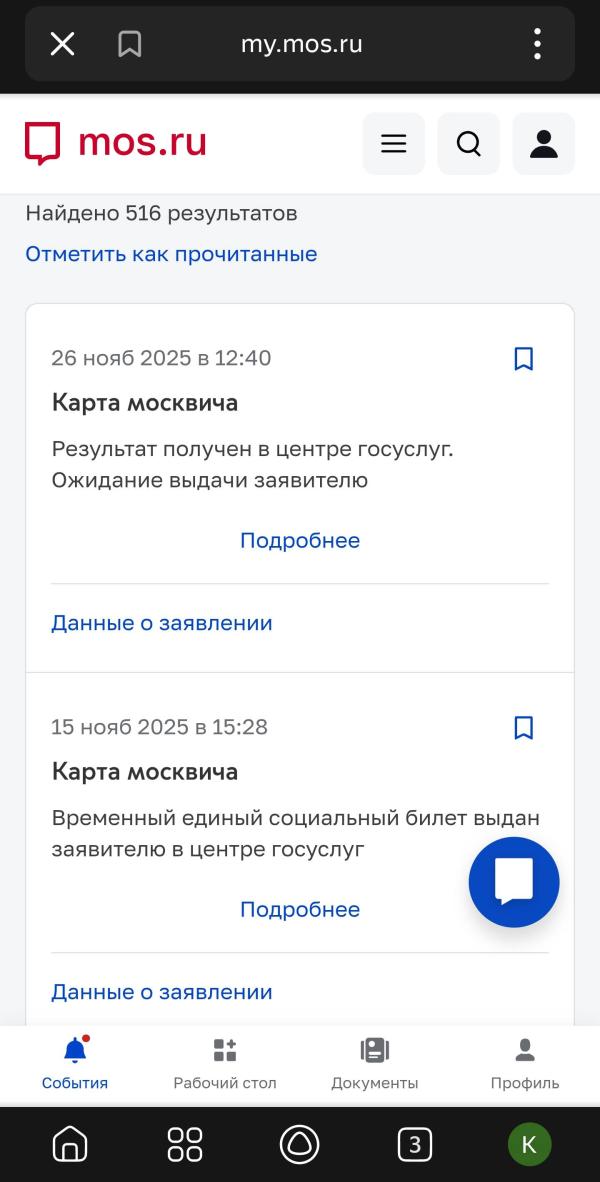Switch to the События tab
This screenshot has width=600, height=1182.
(x=75, y=1063)
